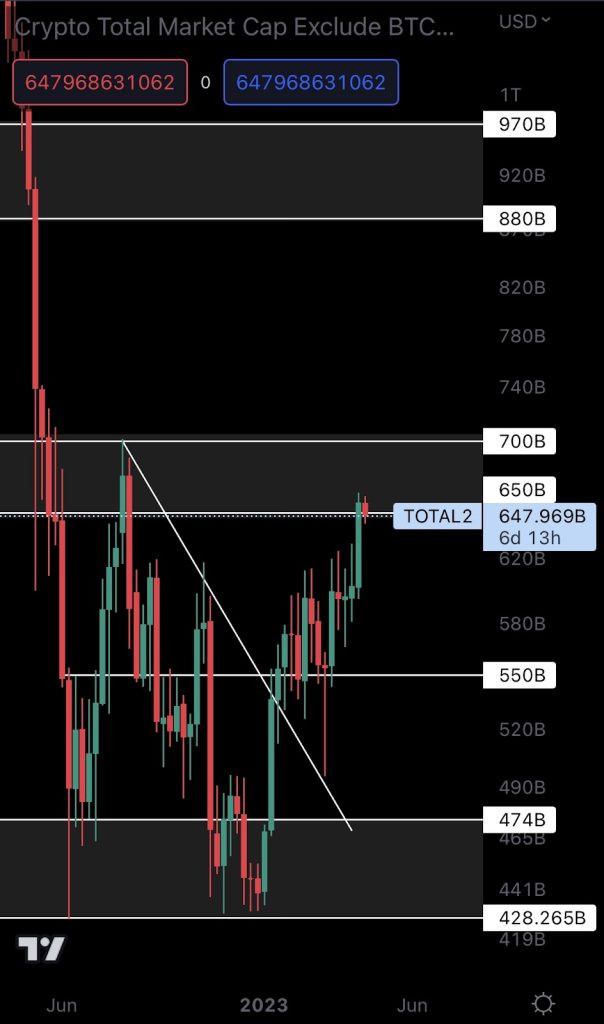Open chart settings gear
604x1024 pixels.
tap(543, 1003)
